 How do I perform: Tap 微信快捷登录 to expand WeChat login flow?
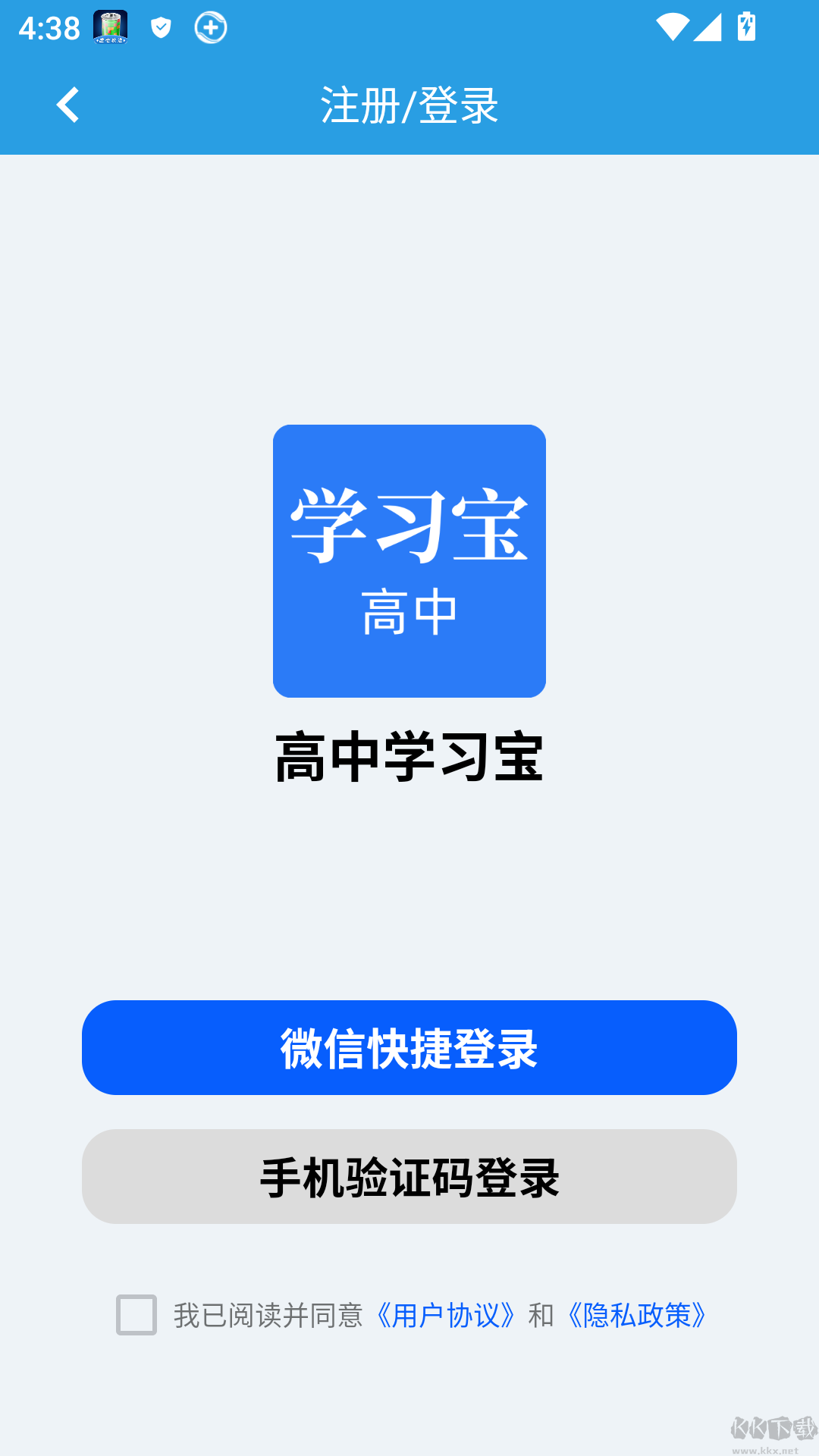click(x=409, y=1047)
